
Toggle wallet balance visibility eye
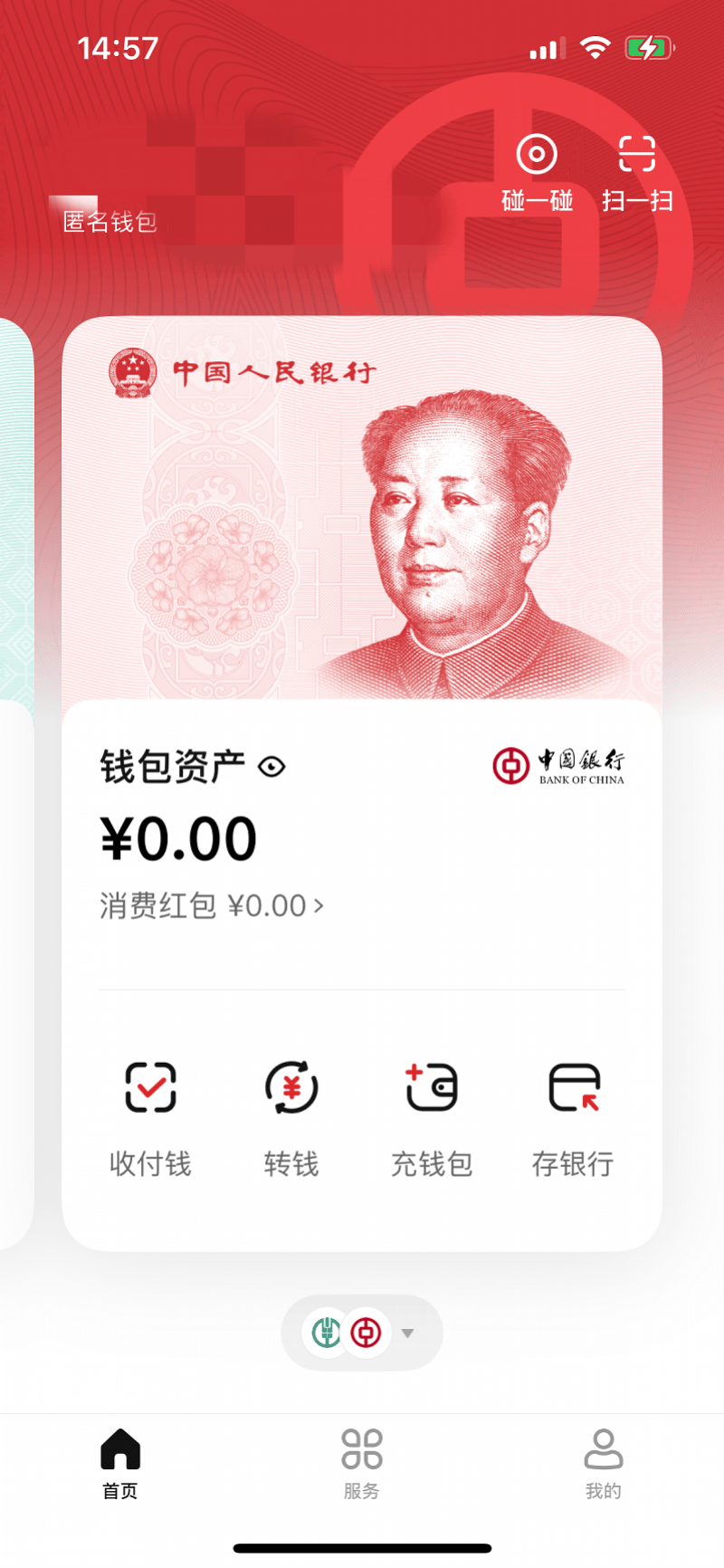(x=271, y=768)
